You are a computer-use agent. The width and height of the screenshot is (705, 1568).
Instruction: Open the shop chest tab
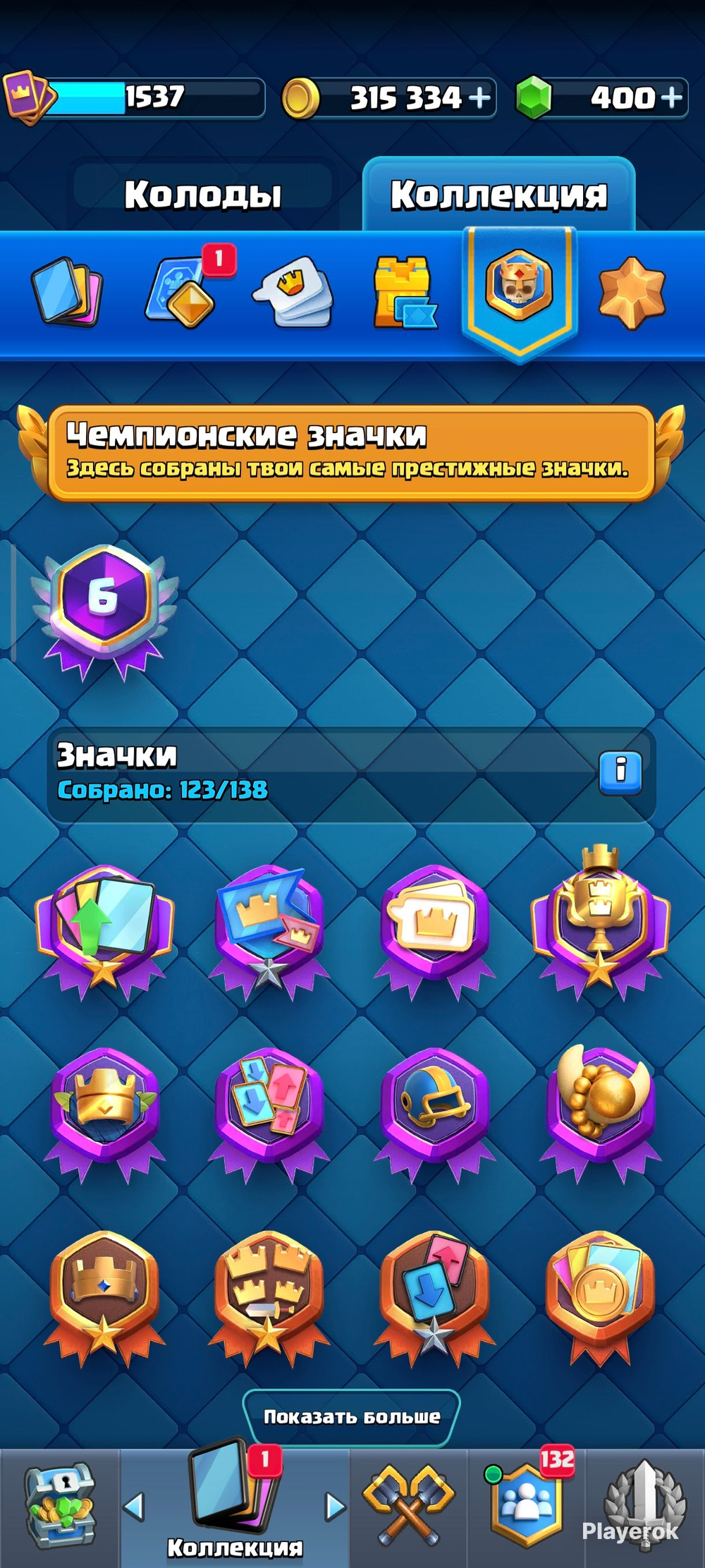tap(60, 1509)
